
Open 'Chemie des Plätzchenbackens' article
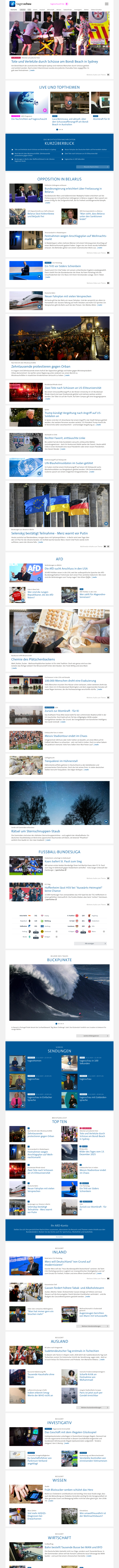(x=33, y=659)
